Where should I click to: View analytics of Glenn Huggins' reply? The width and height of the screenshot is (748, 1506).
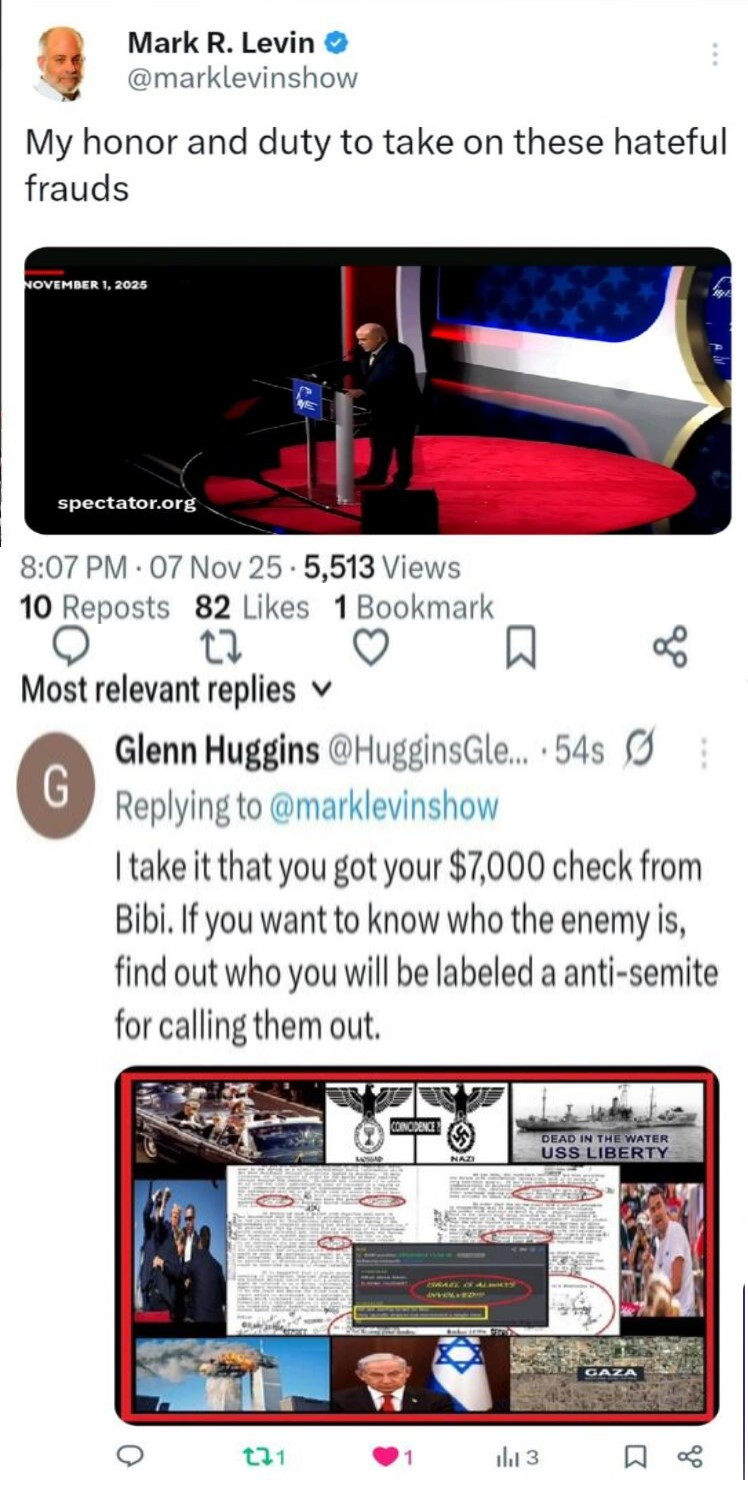pos(516,1457)
